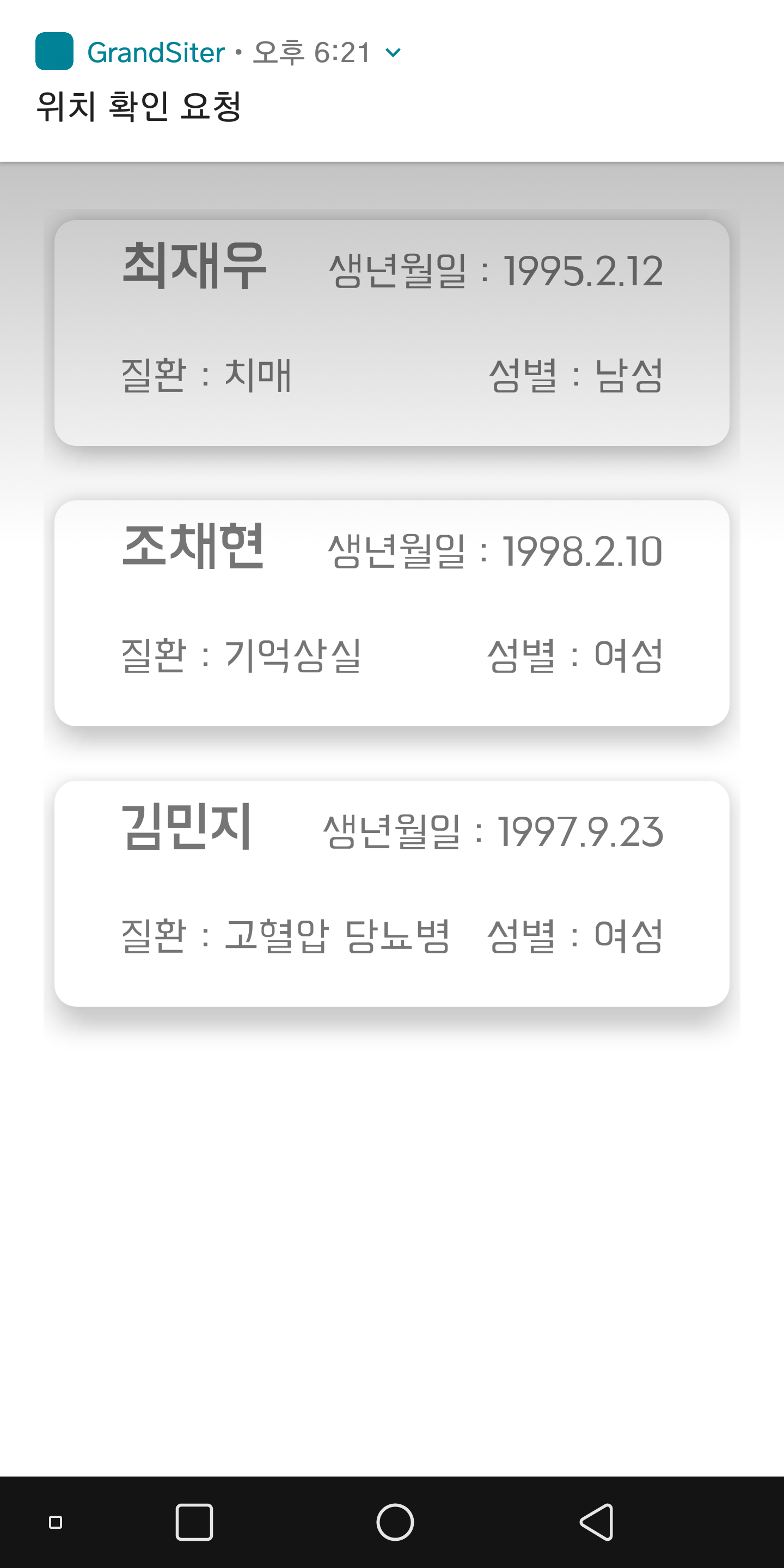Go back using the navigation bar

pyautogui.click(x=597, y=1522)
